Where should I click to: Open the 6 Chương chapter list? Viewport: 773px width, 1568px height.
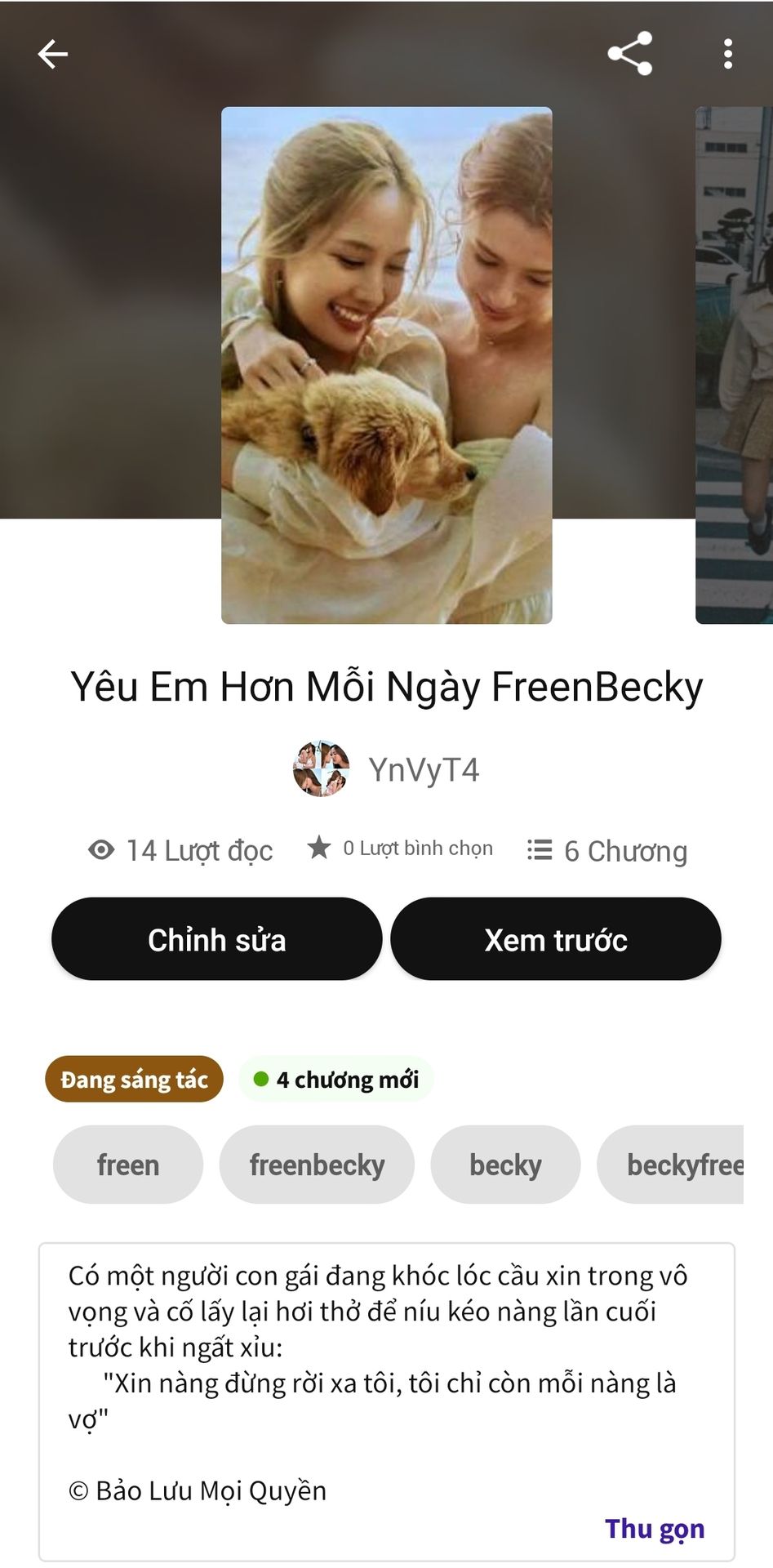(x=608, y=851)
